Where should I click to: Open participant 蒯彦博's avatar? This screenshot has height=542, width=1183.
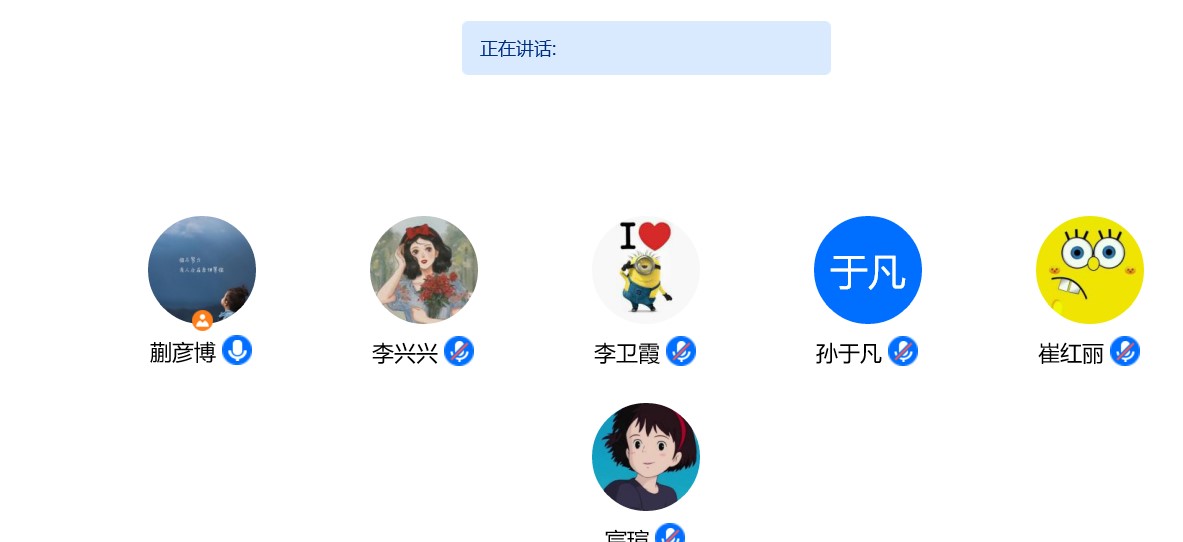(x=202, y=269)
